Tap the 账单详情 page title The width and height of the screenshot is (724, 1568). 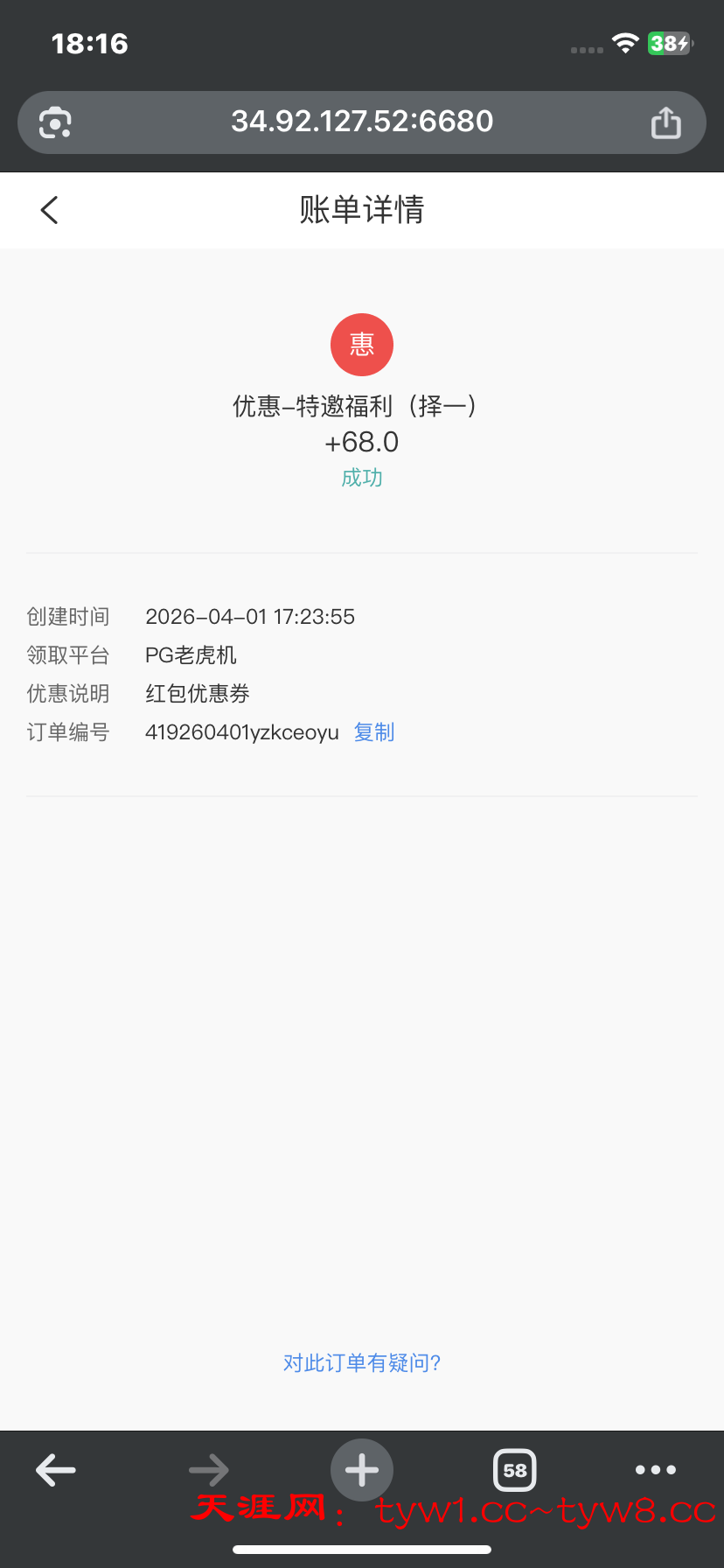coord(362,210)
